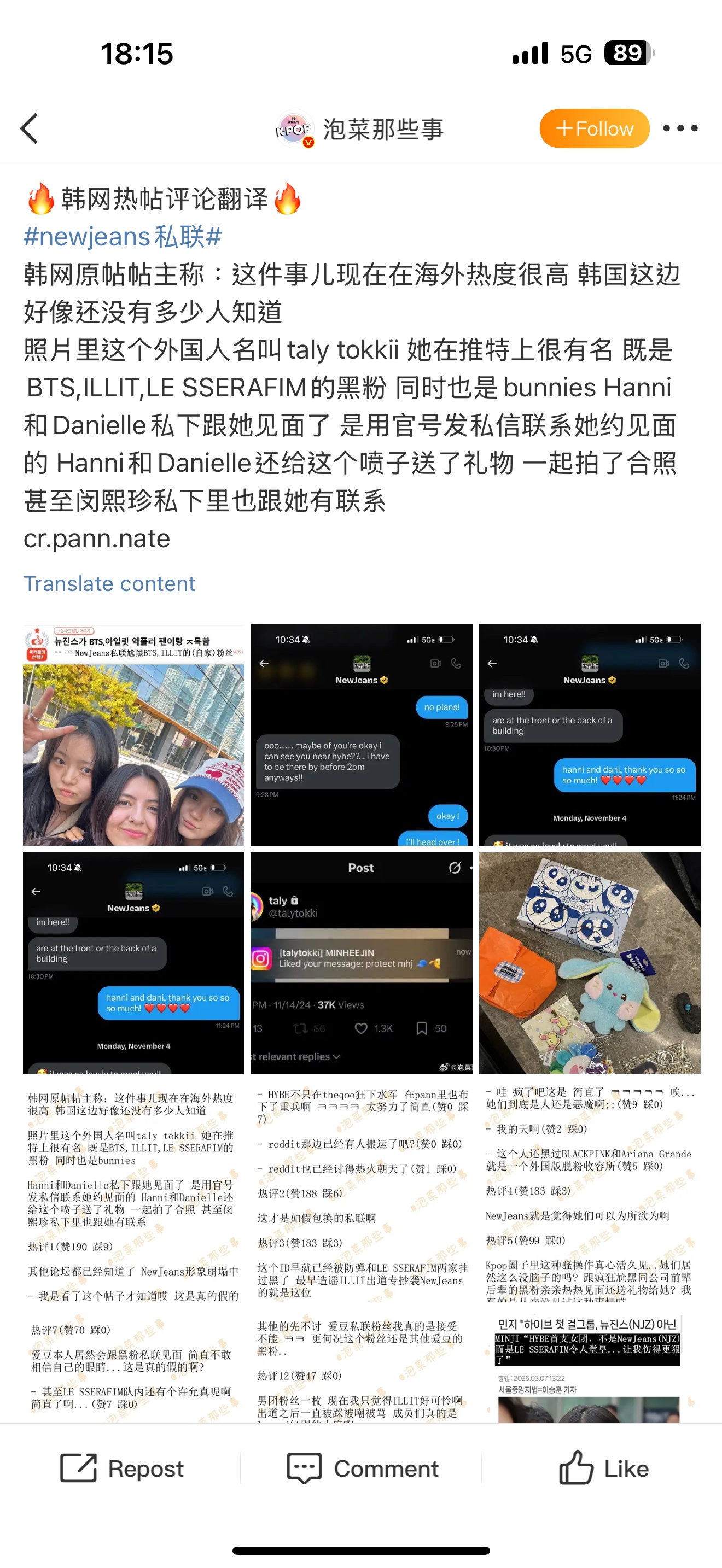Open the translated comments image with 热评4
This screenshot has height=1568, width=722.
[589, 1191]
